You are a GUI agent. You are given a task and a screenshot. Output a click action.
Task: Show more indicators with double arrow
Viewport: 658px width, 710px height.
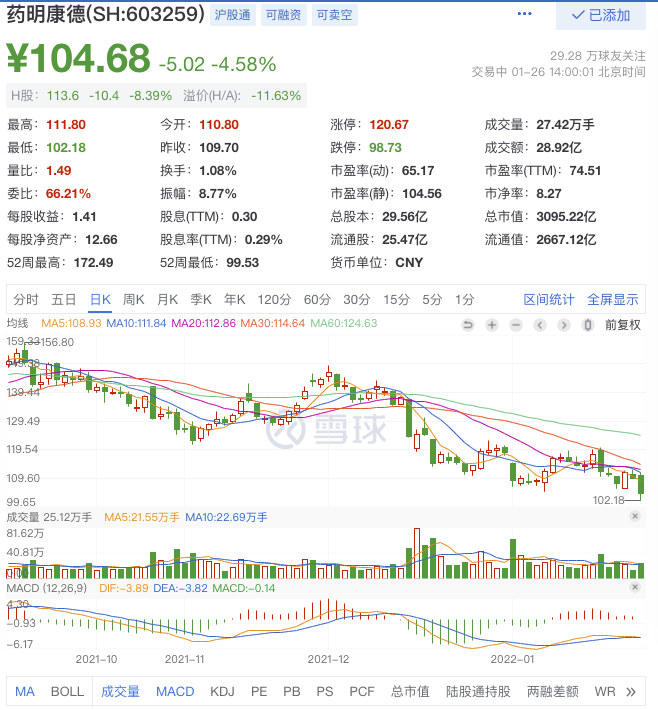click(631, 691)
